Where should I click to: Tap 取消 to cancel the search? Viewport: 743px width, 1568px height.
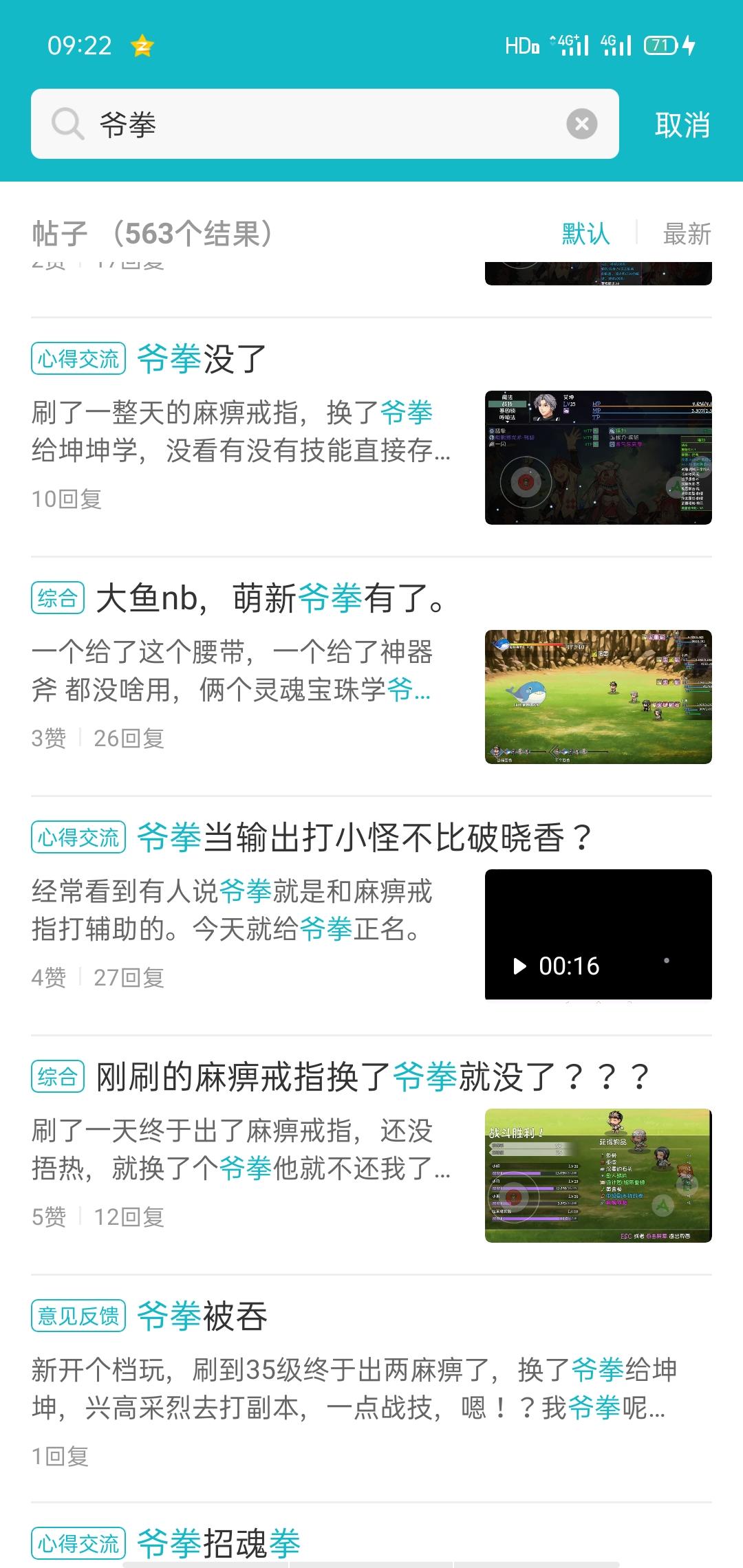pyautogui.click(x=682, y=125)
